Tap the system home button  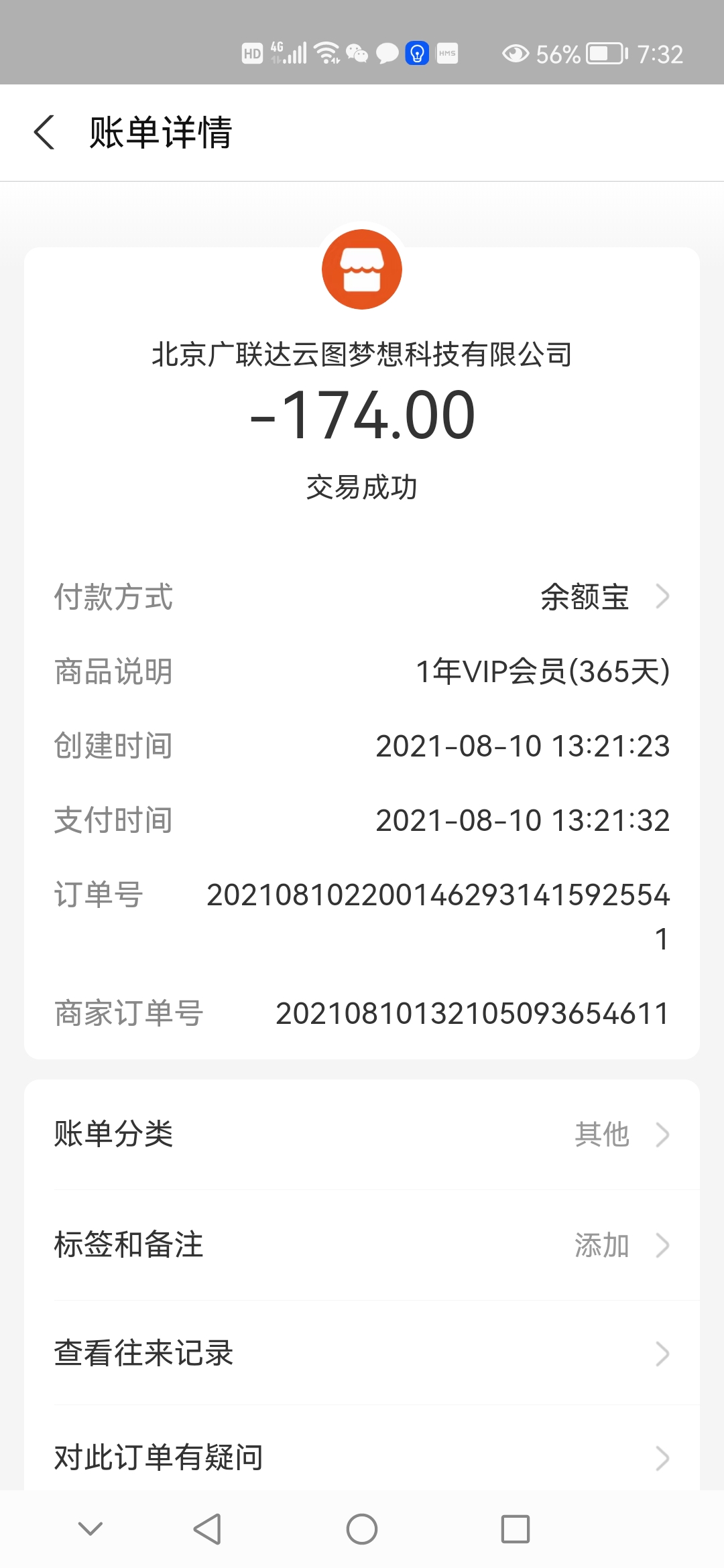[362, 1529]
